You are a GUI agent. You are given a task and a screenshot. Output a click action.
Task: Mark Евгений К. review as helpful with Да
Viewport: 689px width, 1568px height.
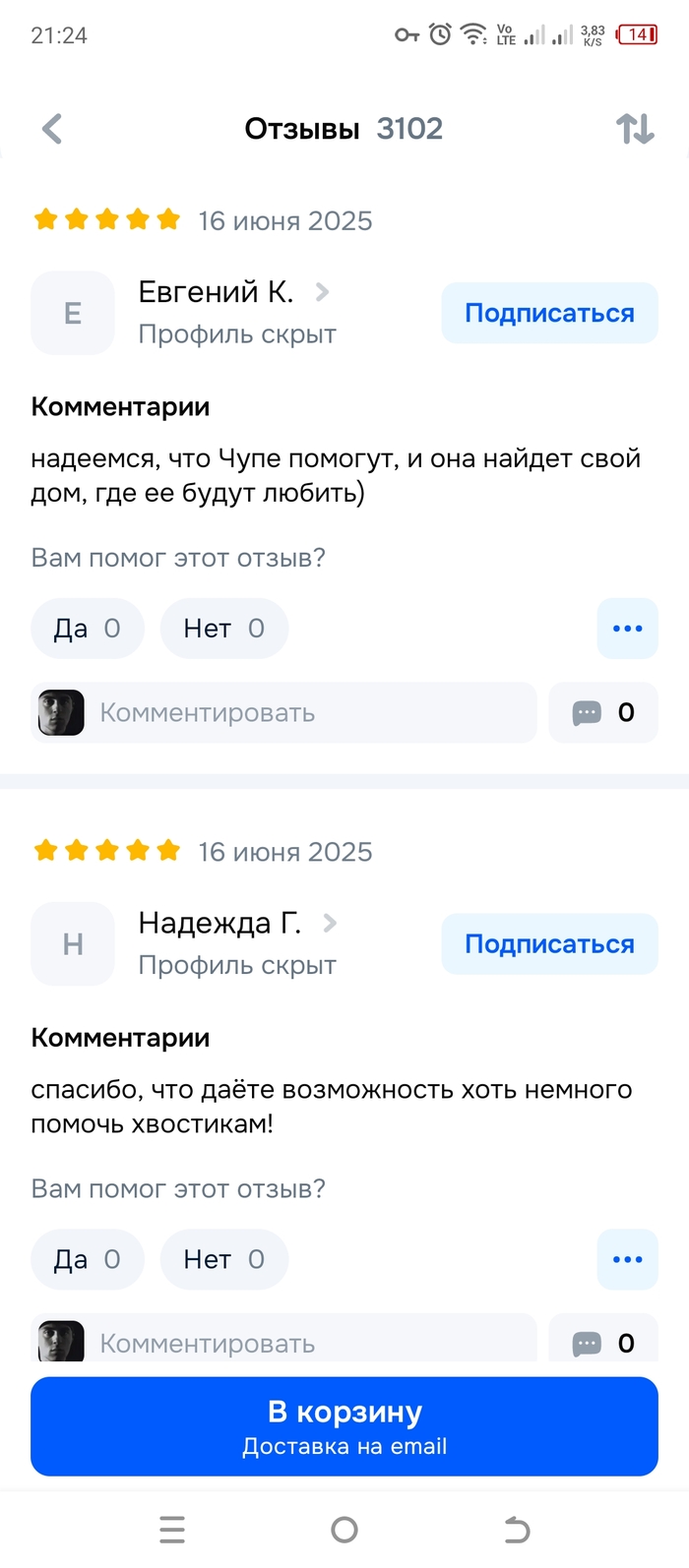point(87,629)
